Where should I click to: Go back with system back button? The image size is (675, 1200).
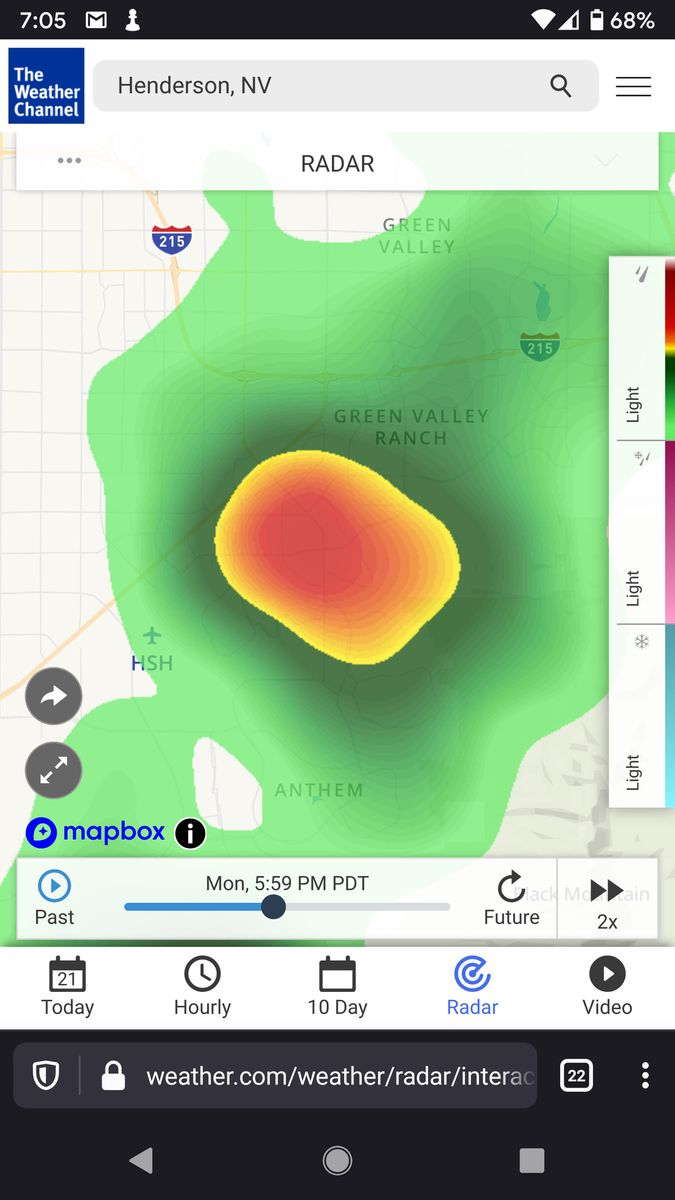[x=142, y=1160]
